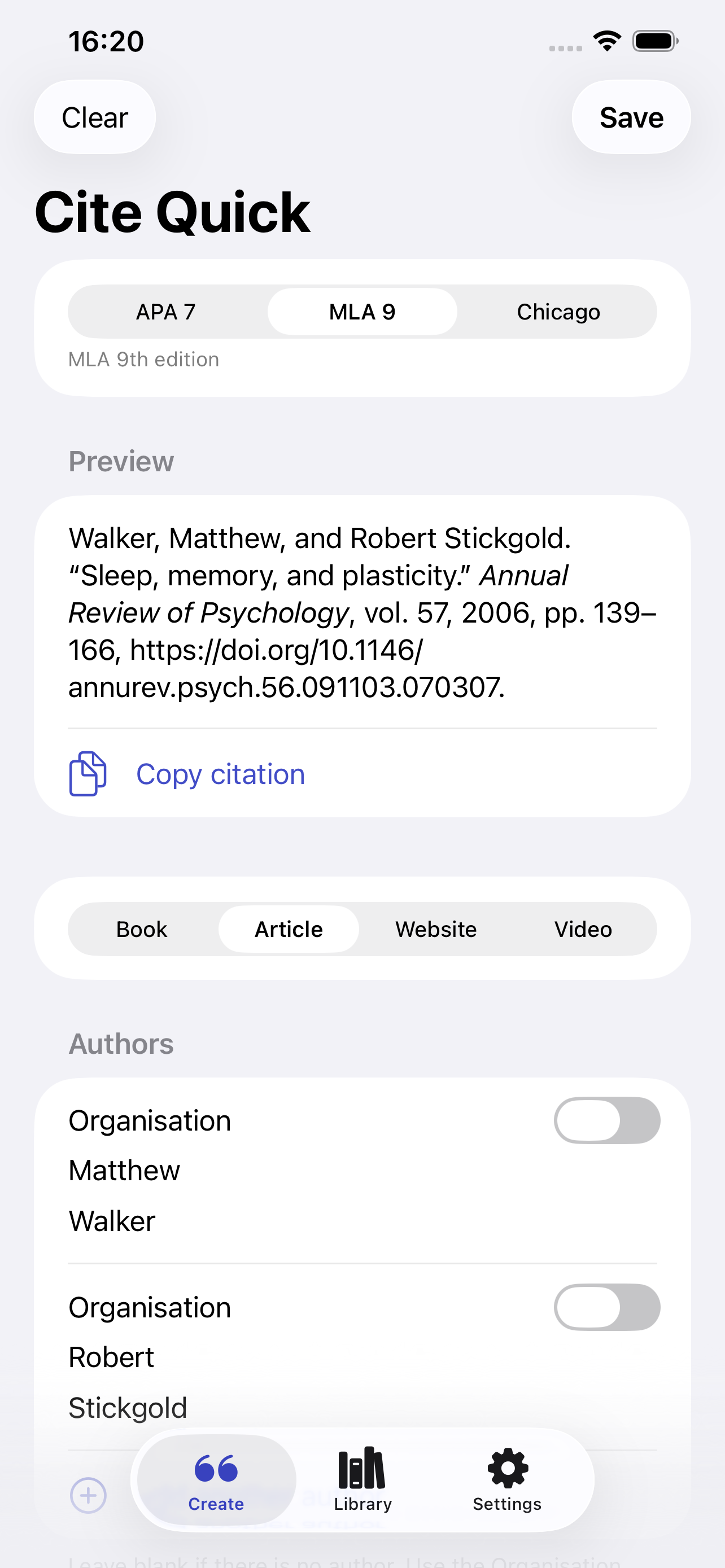Save the current citation
The height and width of the screenshot is (1568, 725).
tap(631, 117)
